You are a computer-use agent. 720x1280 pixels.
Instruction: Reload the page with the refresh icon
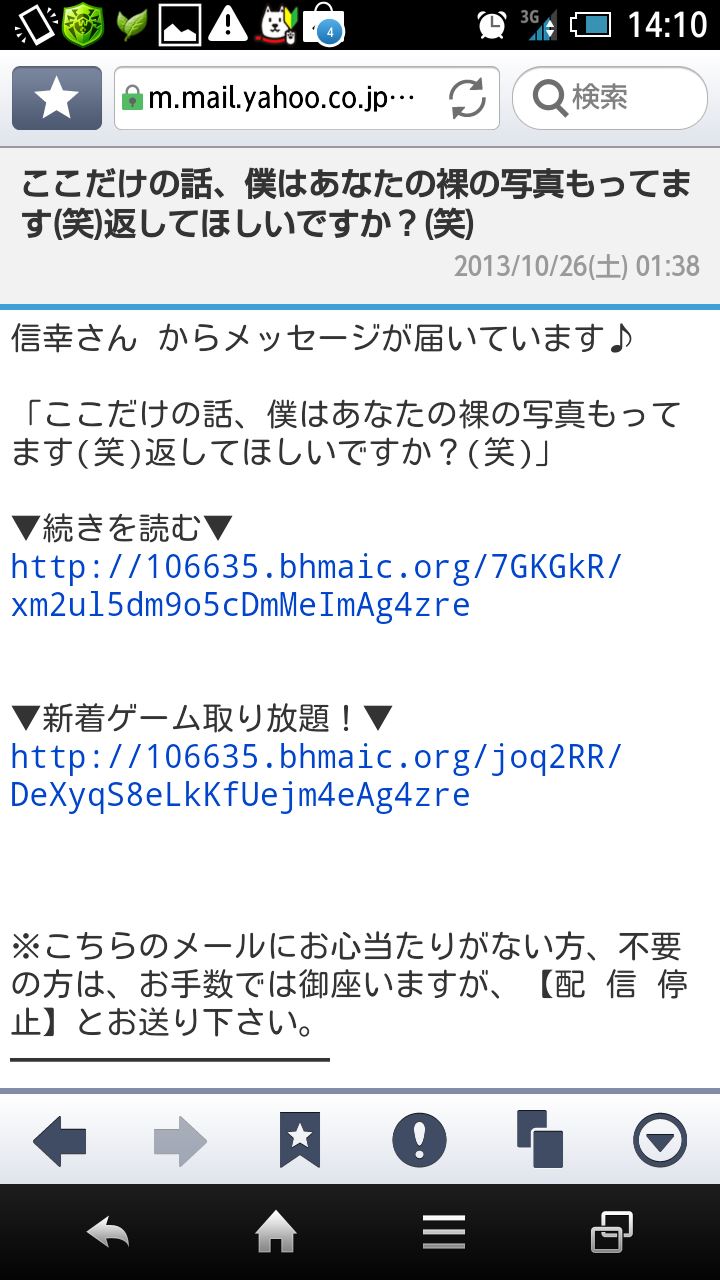pyautogui.click(x=467, y=98)
